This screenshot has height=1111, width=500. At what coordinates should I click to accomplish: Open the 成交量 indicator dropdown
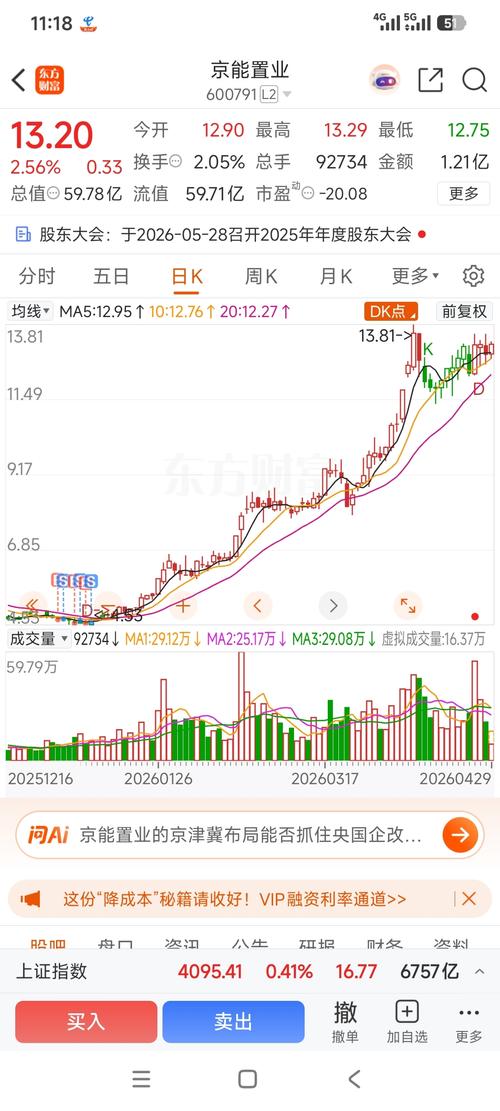pos(39,638)
